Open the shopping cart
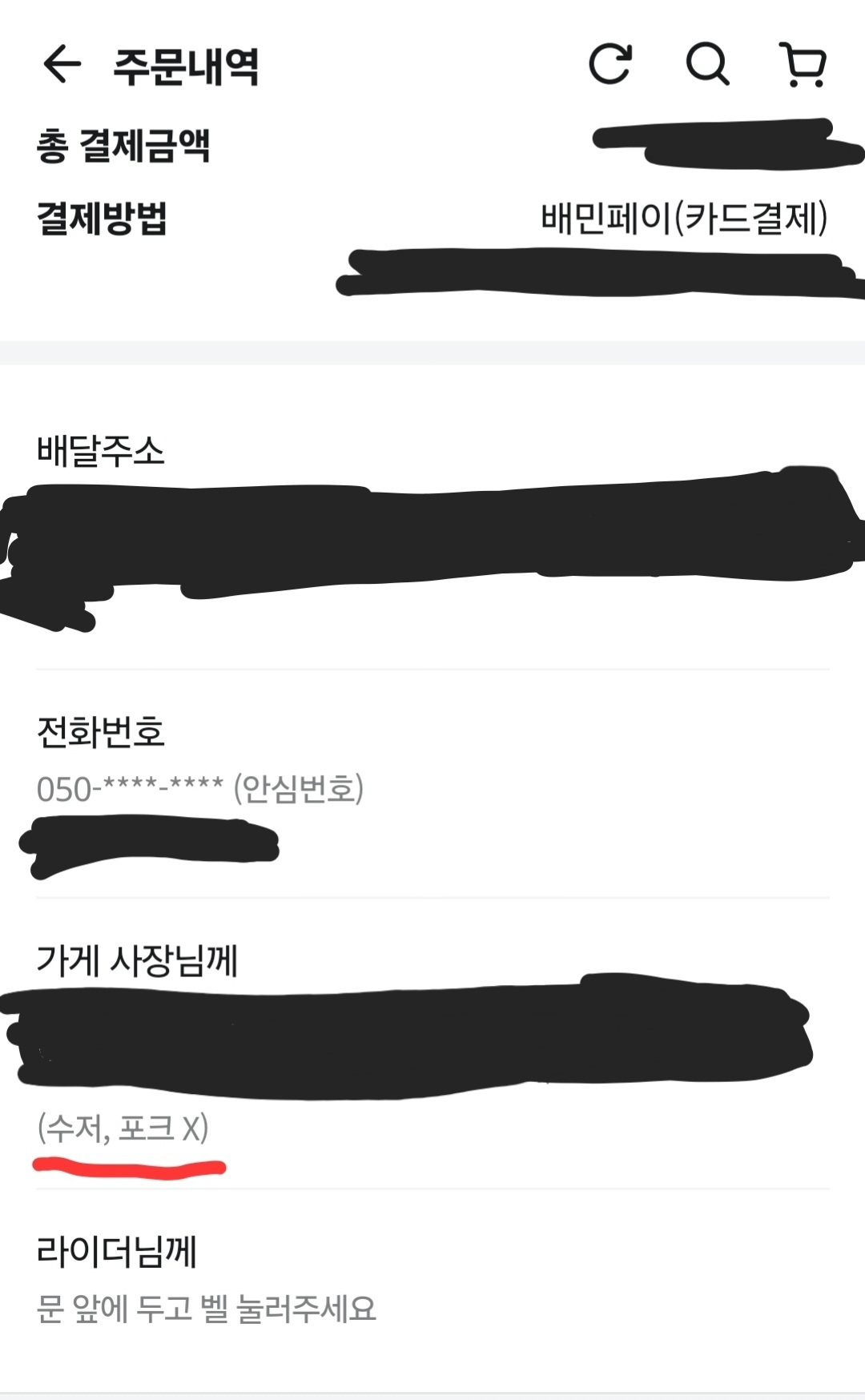This screenshot has height=1400, width=865. (x=803, y=64)
